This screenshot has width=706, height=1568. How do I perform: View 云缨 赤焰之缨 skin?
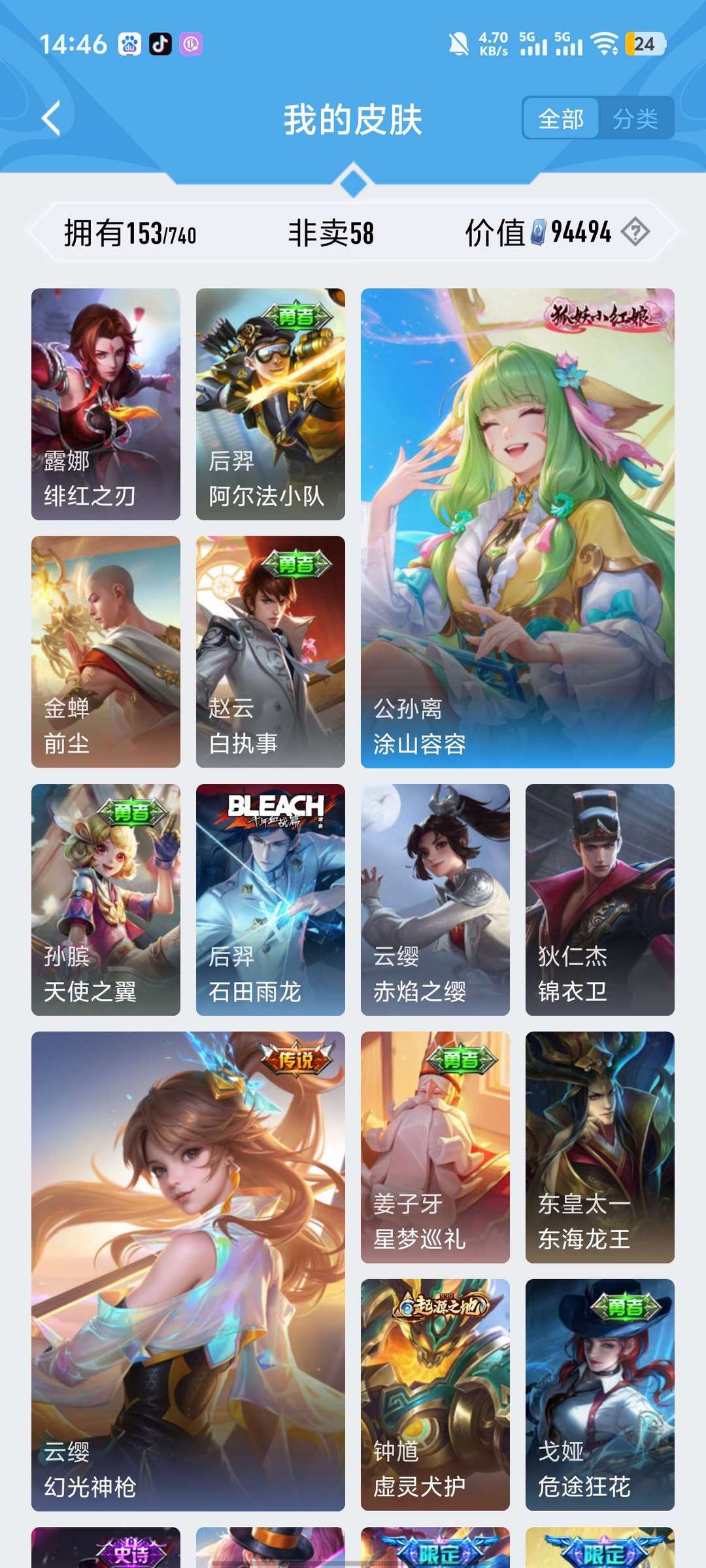[x=435, y=900]
